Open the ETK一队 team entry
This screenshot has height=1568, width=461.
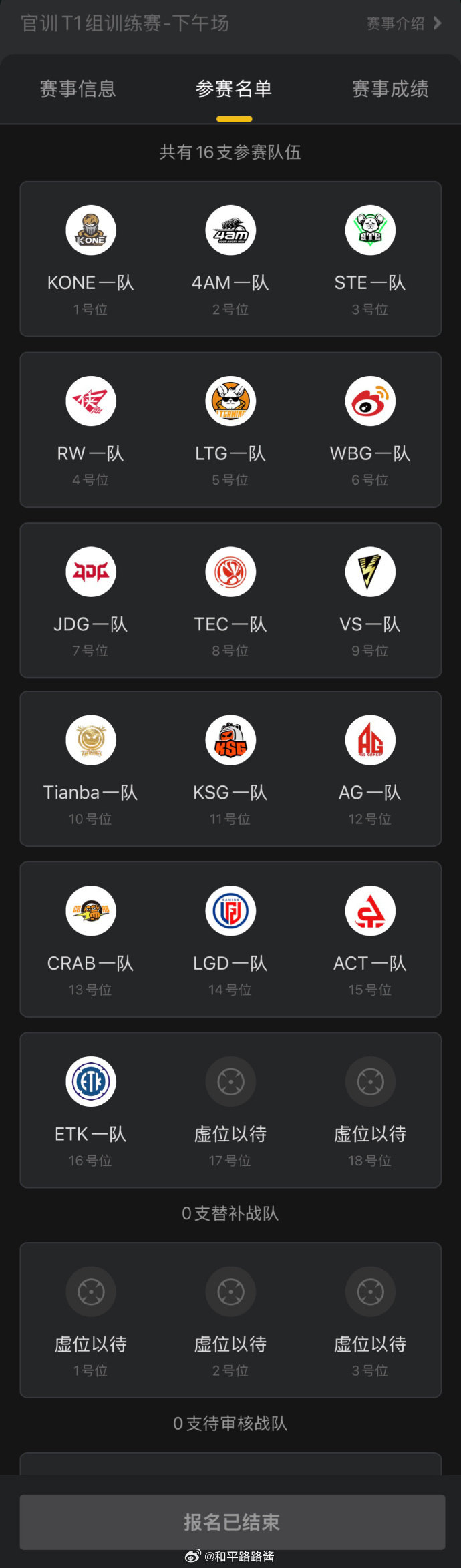[x=91, y=1082]
